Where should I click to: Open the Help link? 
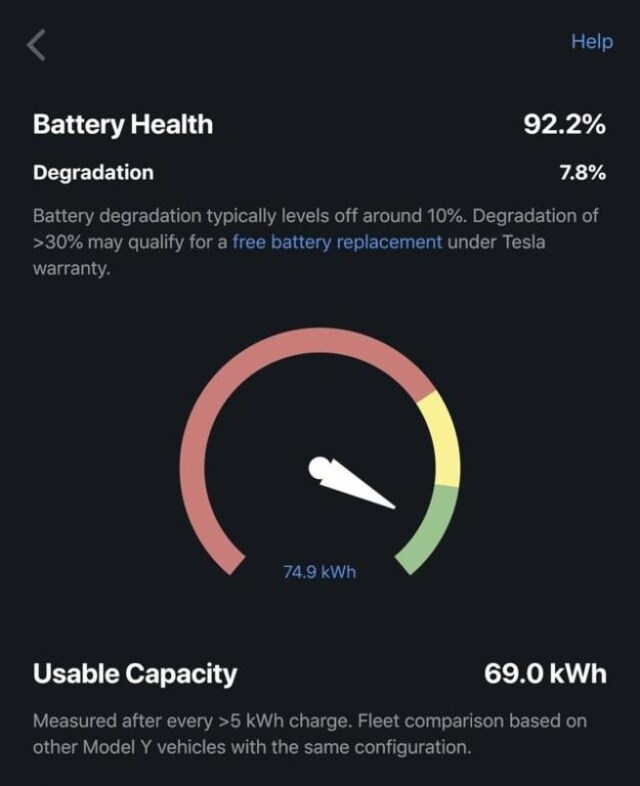591,42
